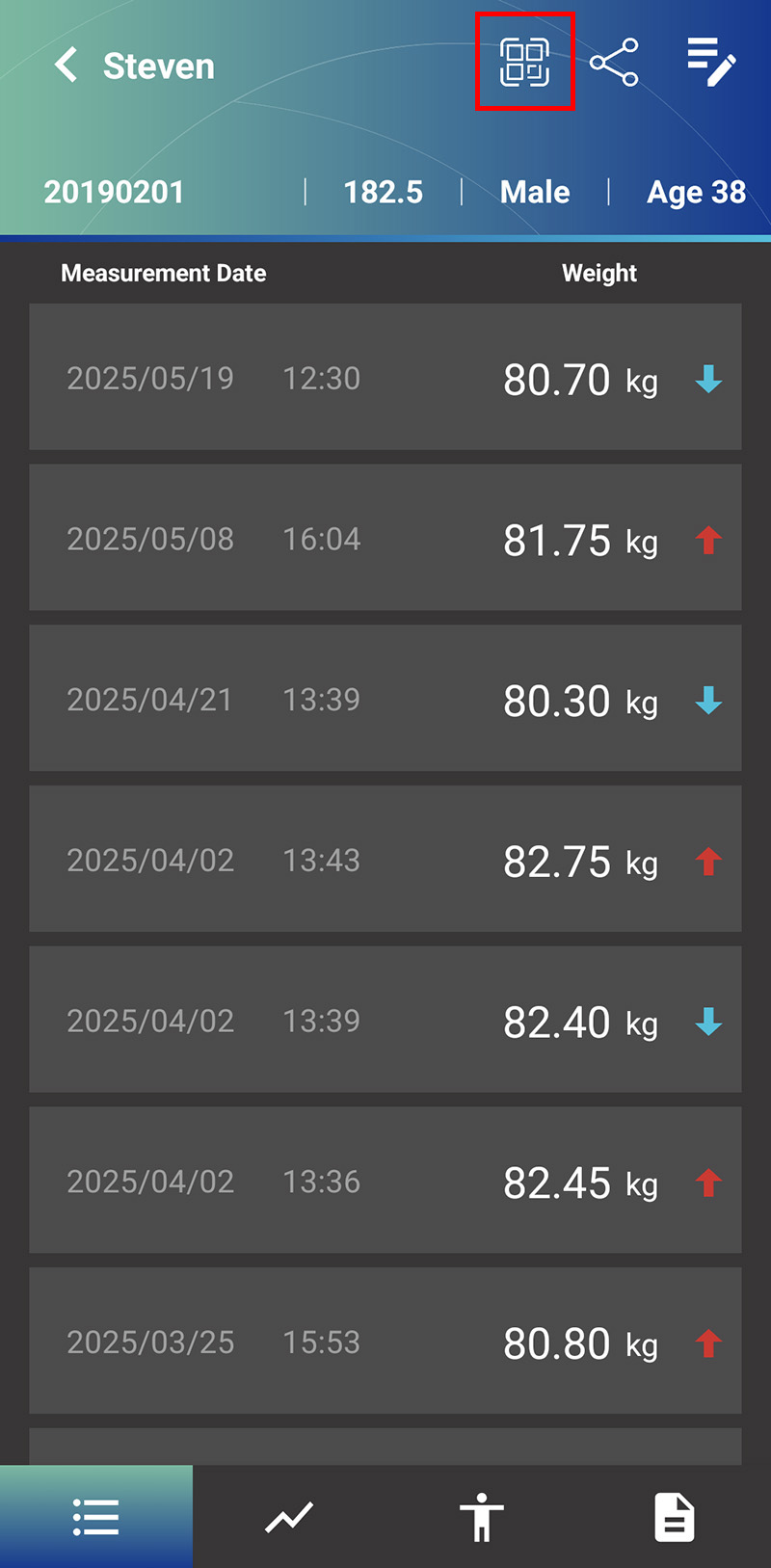Switch to the list view tab
This screenshot has width=771, height=1568.
coord(96,1517)
